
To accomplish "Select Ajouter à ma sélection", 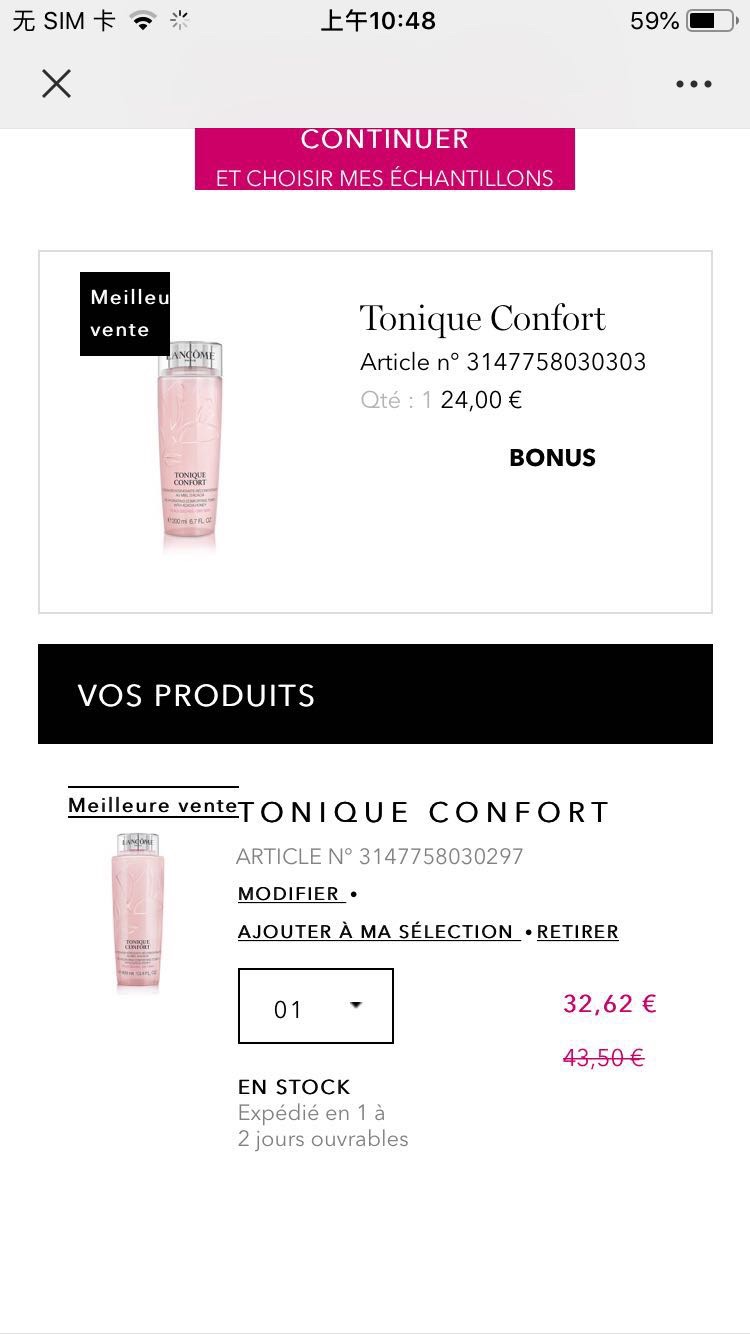I will tap(376, 932).
